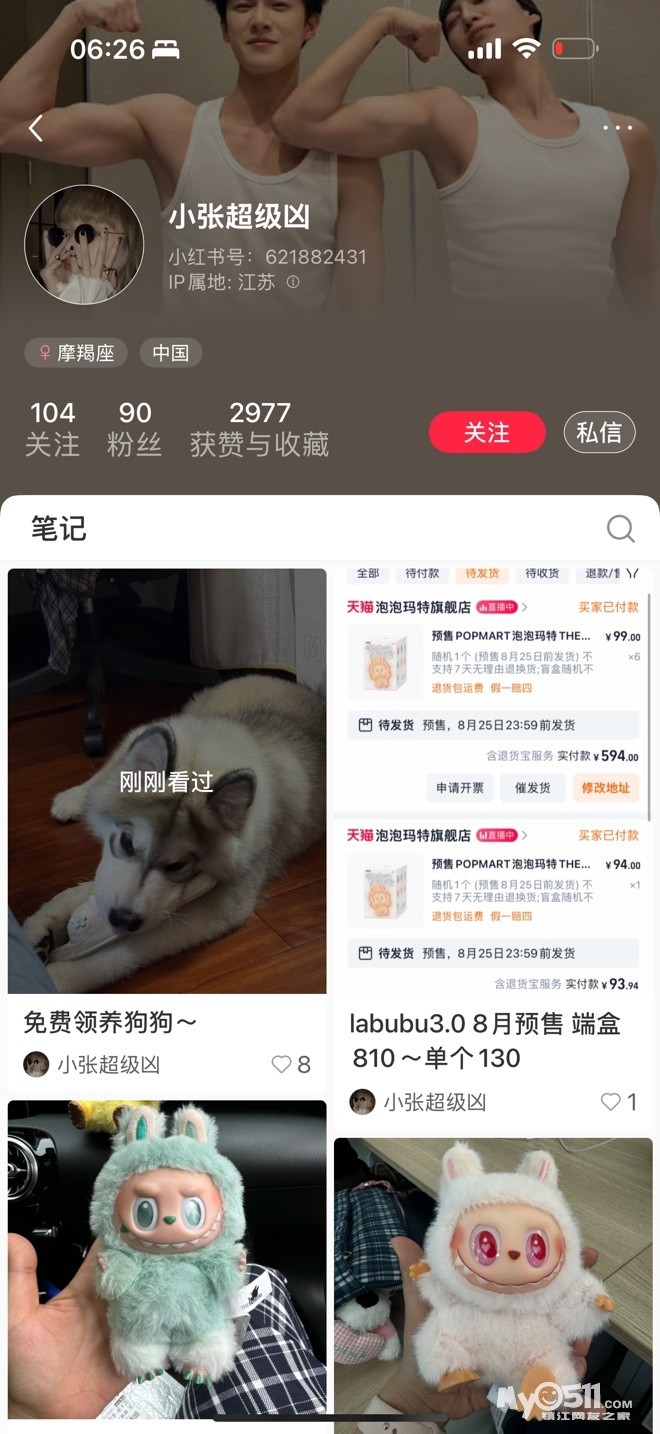Open the green Labubu doll note
Image resolution: width=660 pixels, height=1434 pixels.
(167, 1260)
